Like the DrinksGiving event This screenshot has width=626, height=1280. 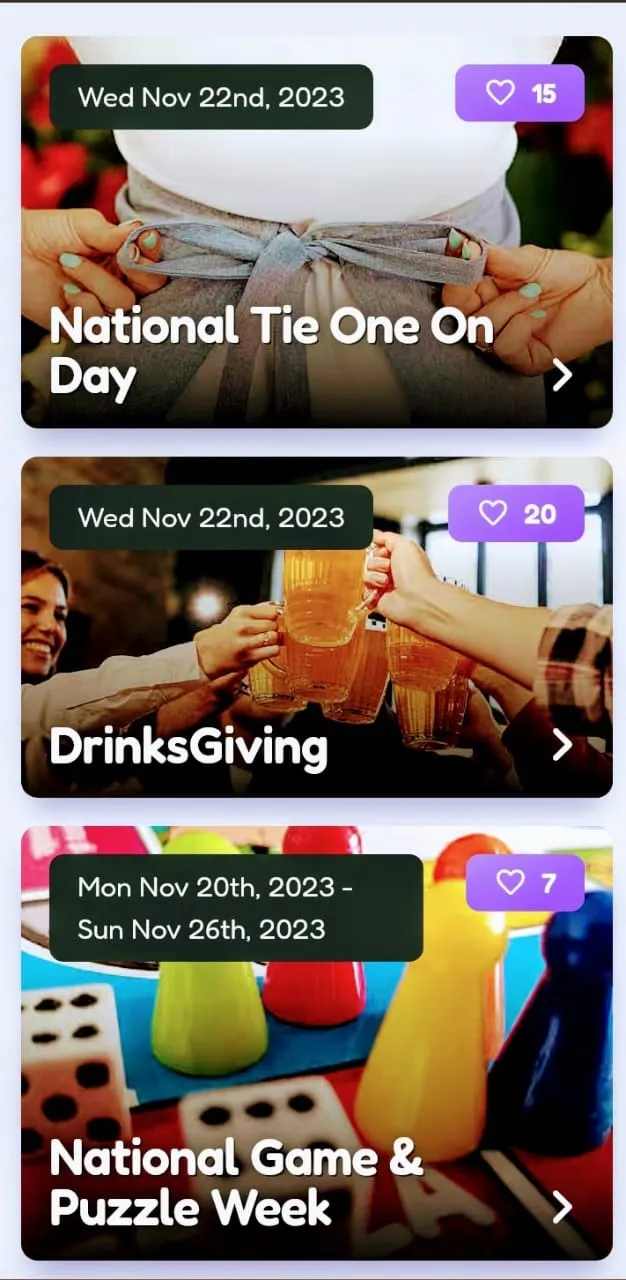[516, 513]
